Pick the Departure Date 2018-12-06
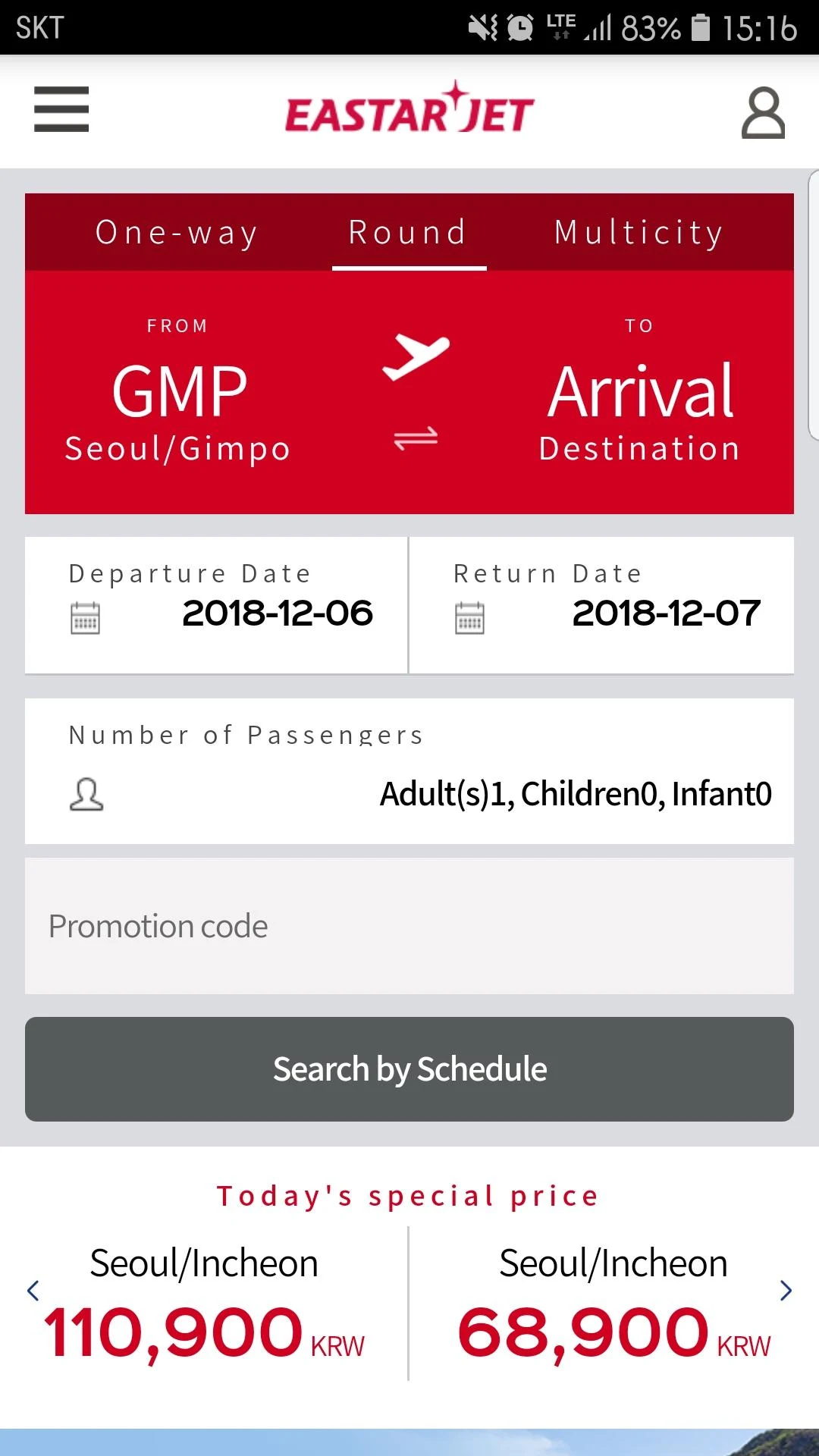This screenshot has width=819, height=1456. click(216, 605)
